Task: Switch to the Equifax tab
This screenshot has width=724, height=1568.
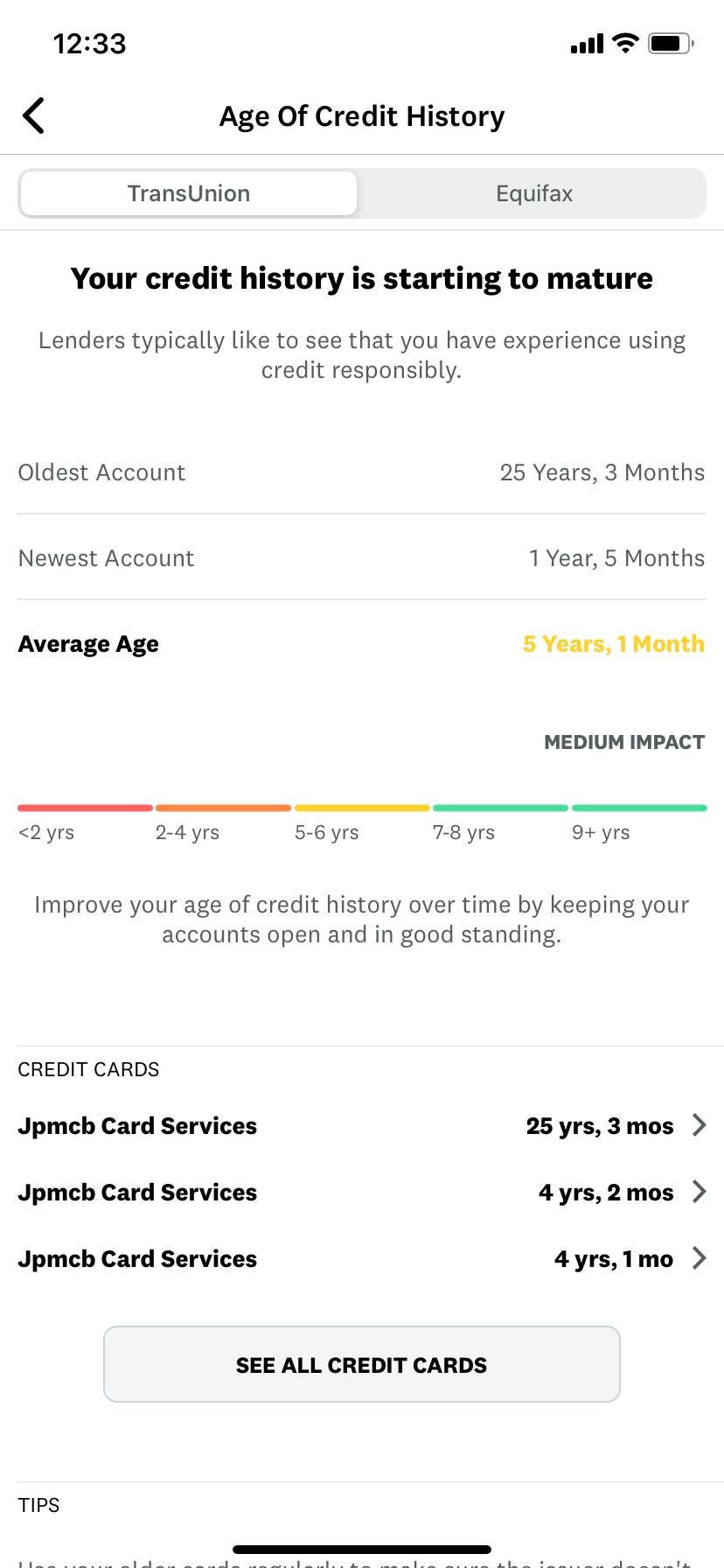Action: [533, 193]
